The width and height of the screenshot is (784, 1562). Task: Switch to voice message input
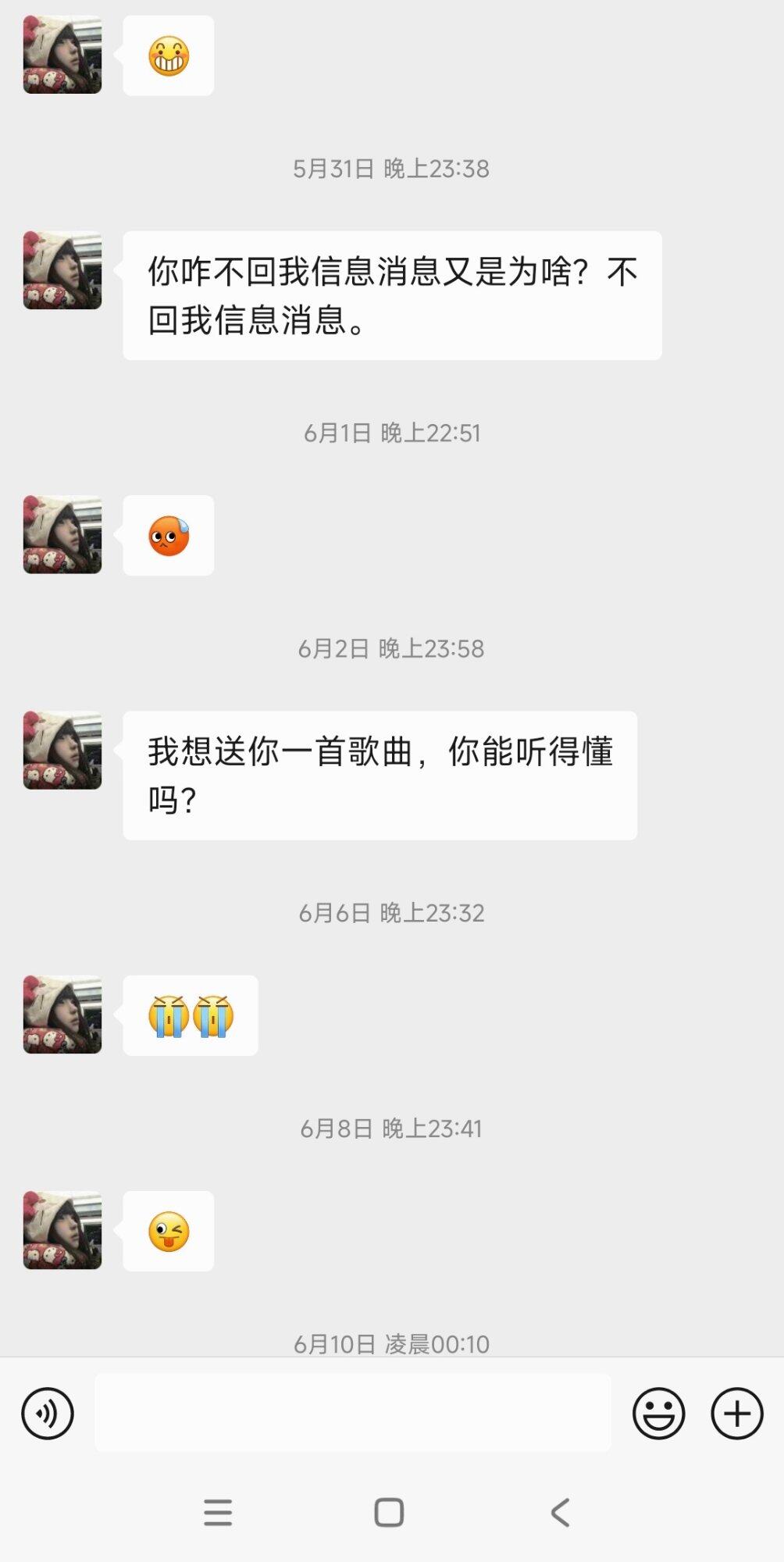(48, 1413)
